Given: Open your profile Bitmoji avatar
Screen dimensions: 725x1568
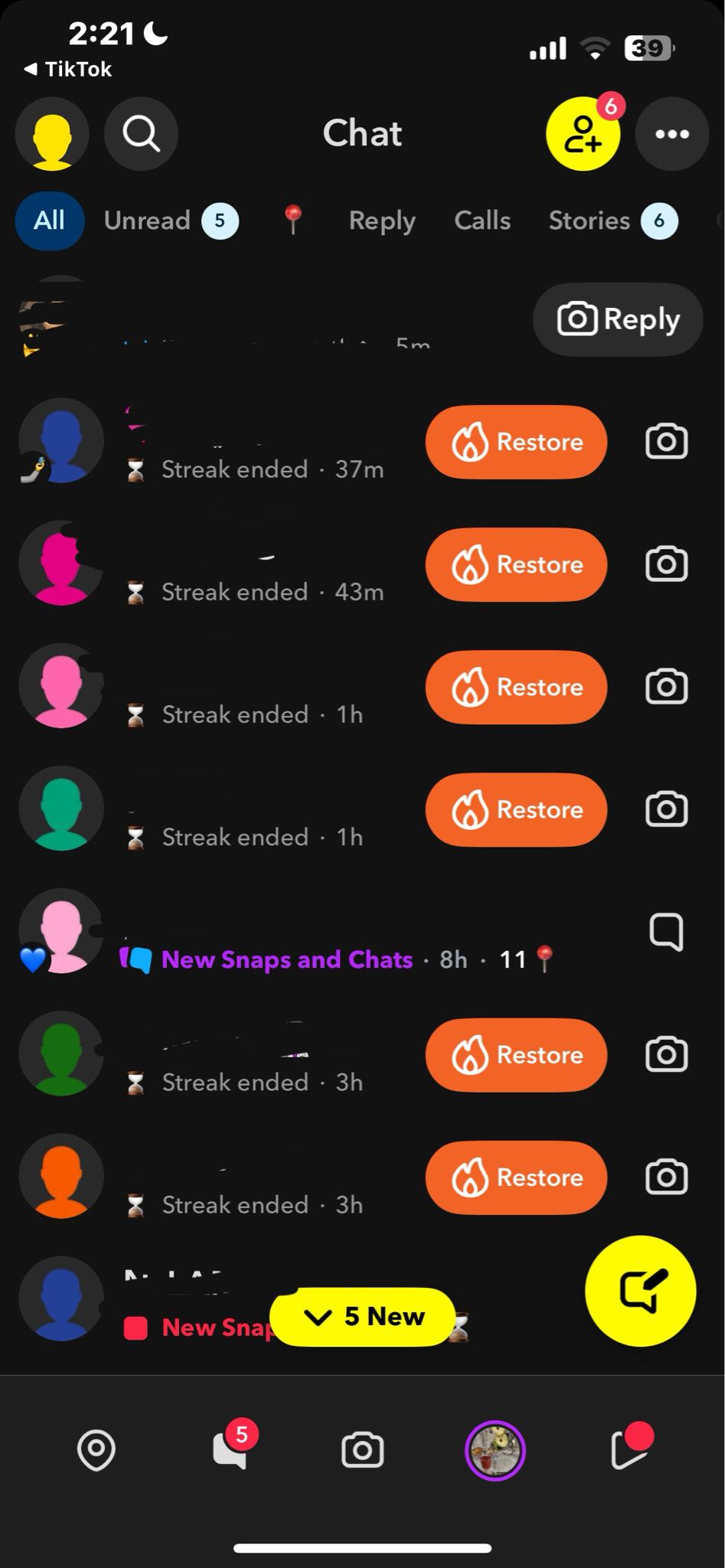Looking at the screenshot, I should point(51,134).
